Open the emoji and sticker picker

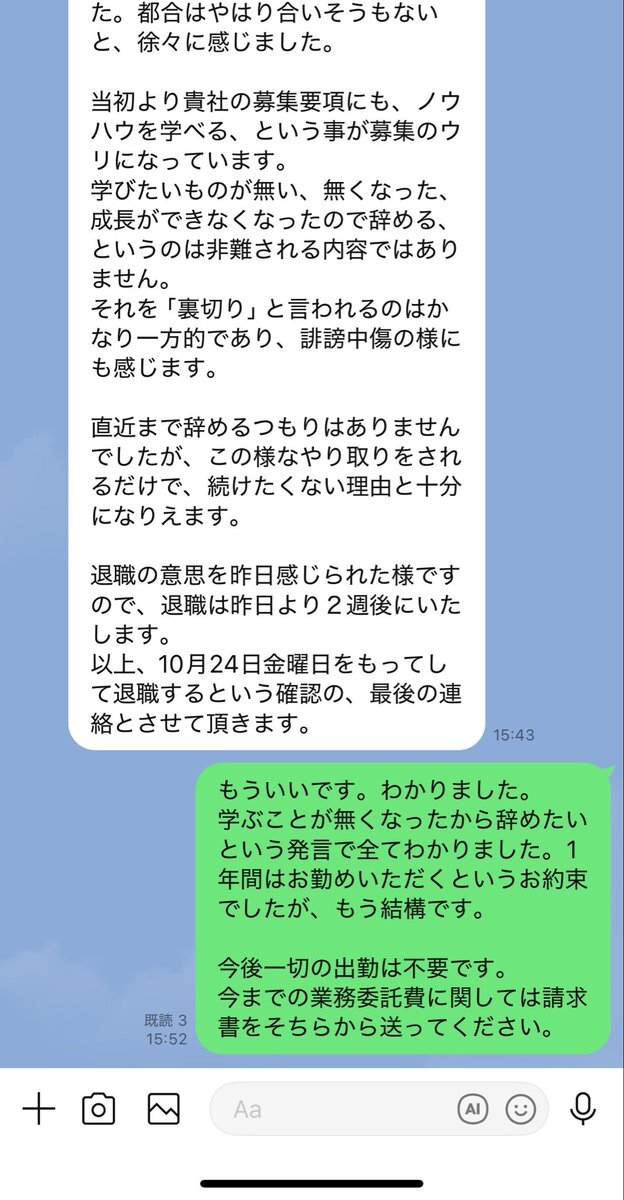pos(521,1109)
